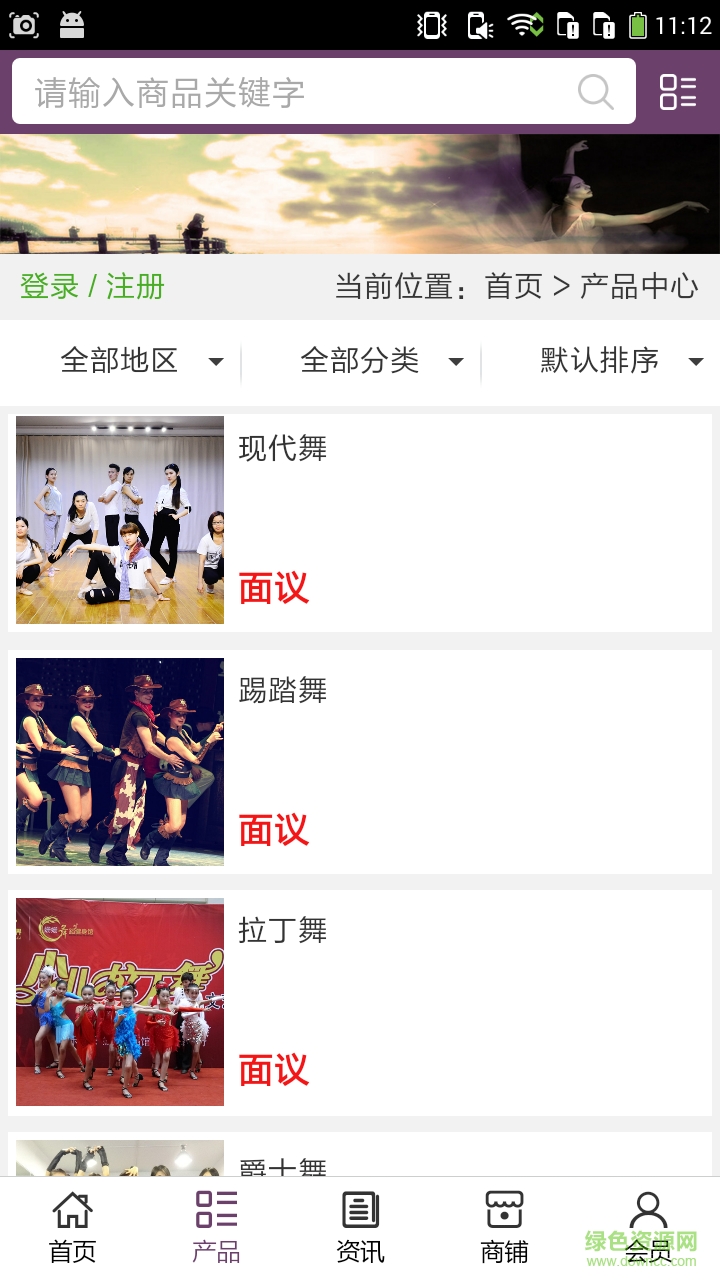Open the category list menu icon

[678, 92]
